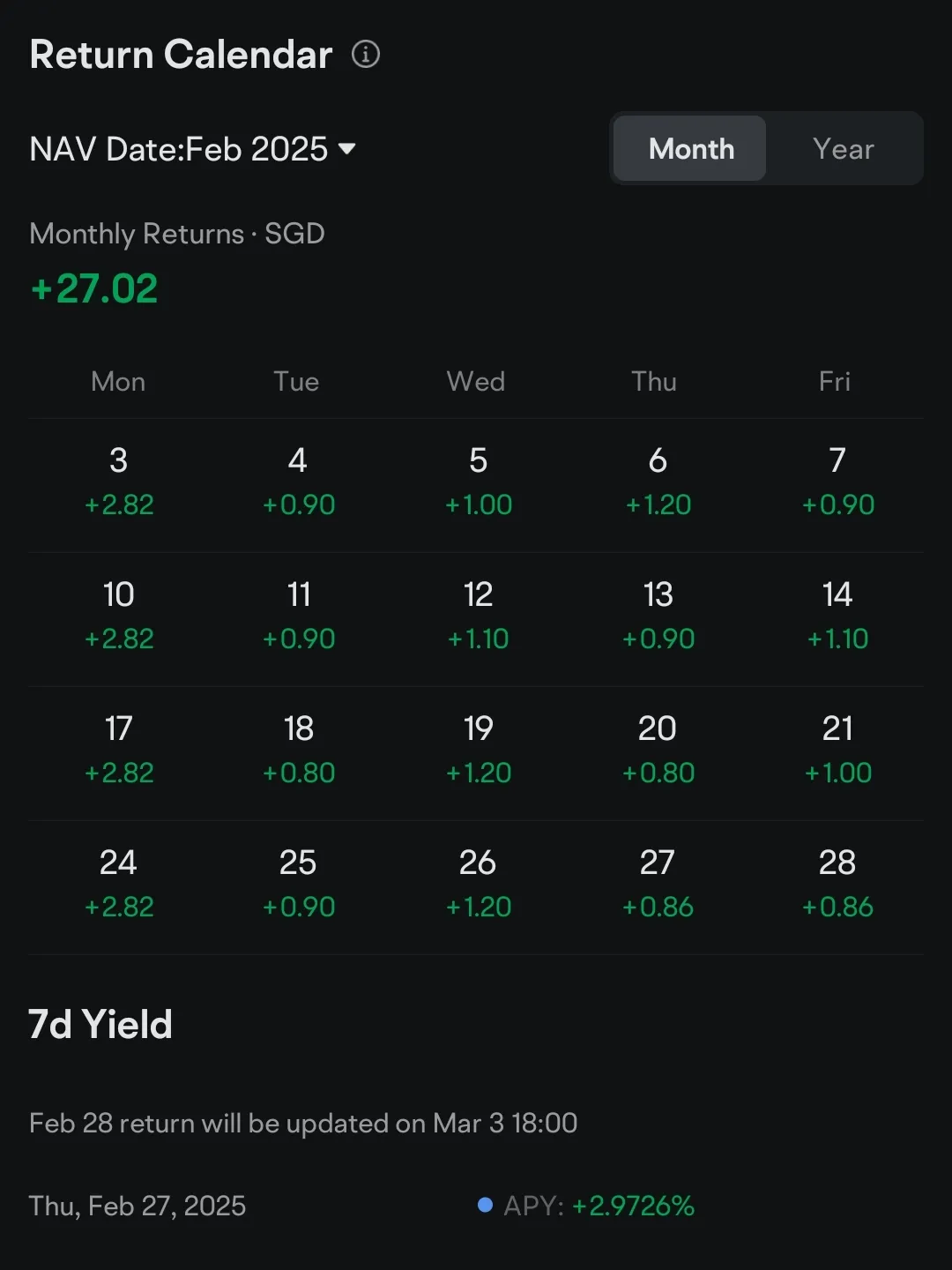Open the Return Calendar info icon
The image size is (952, 1270).
[366, 55]
